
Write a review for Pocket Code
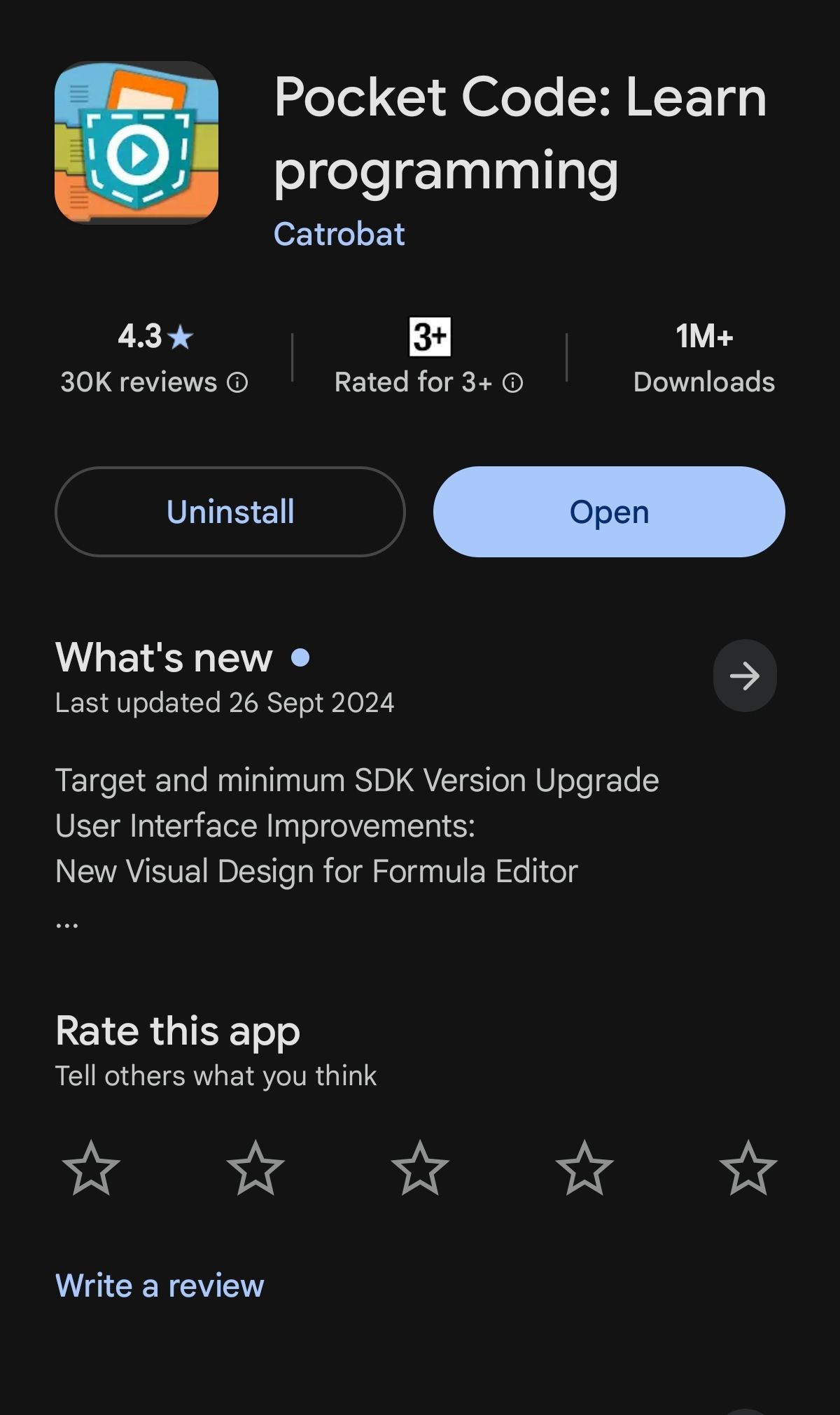(160, 1285)
